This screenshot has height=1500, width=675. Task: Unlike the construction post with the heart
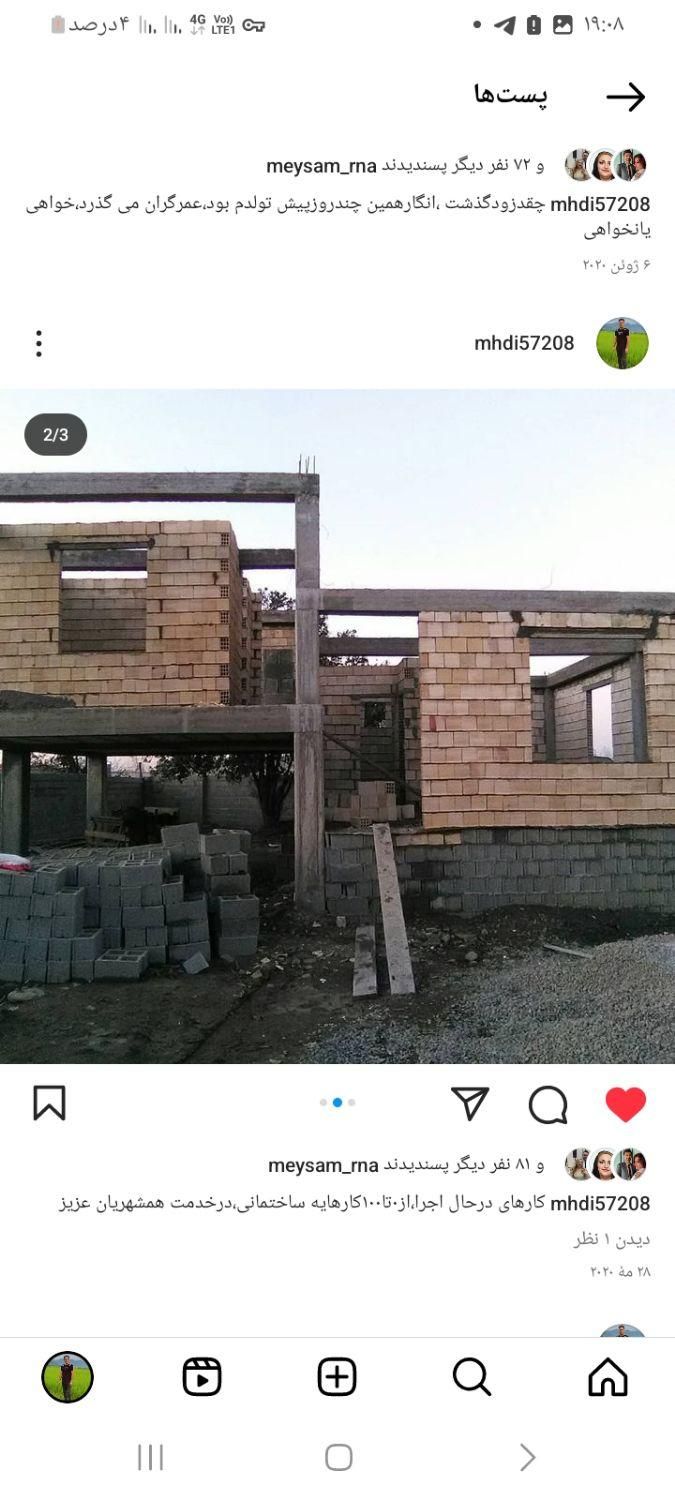[626, 1103]
